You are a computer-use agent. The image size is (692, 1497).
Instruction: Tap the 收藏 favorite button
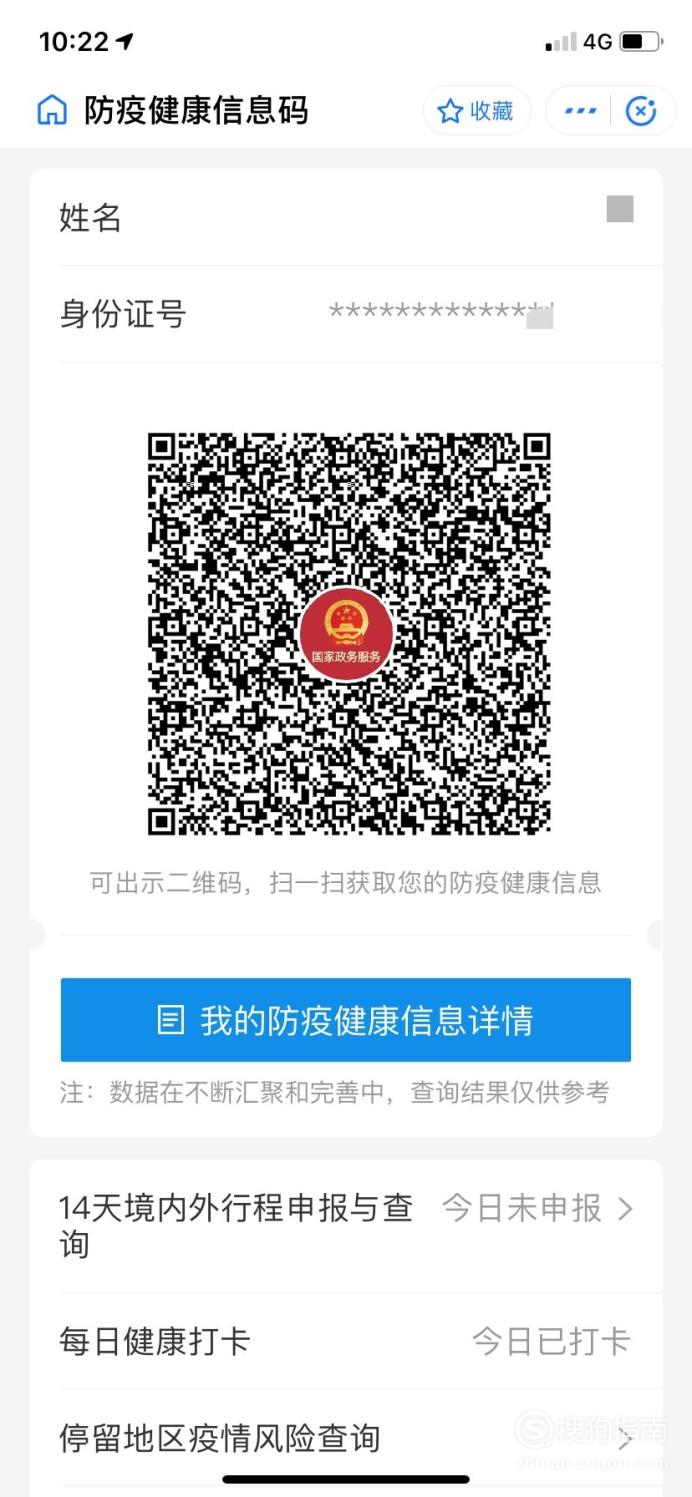click(x=476, y=111)
